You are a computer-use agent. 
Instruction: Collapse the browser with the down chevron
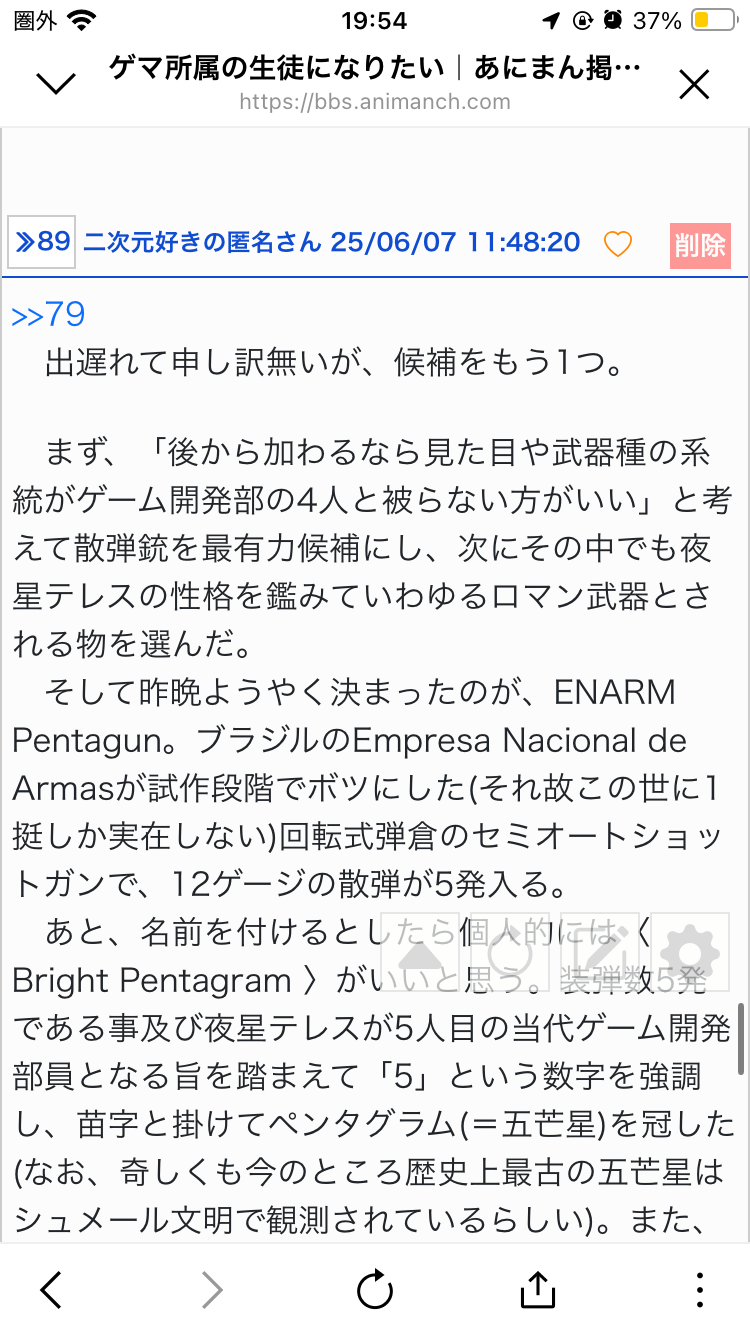click(56, 84)
